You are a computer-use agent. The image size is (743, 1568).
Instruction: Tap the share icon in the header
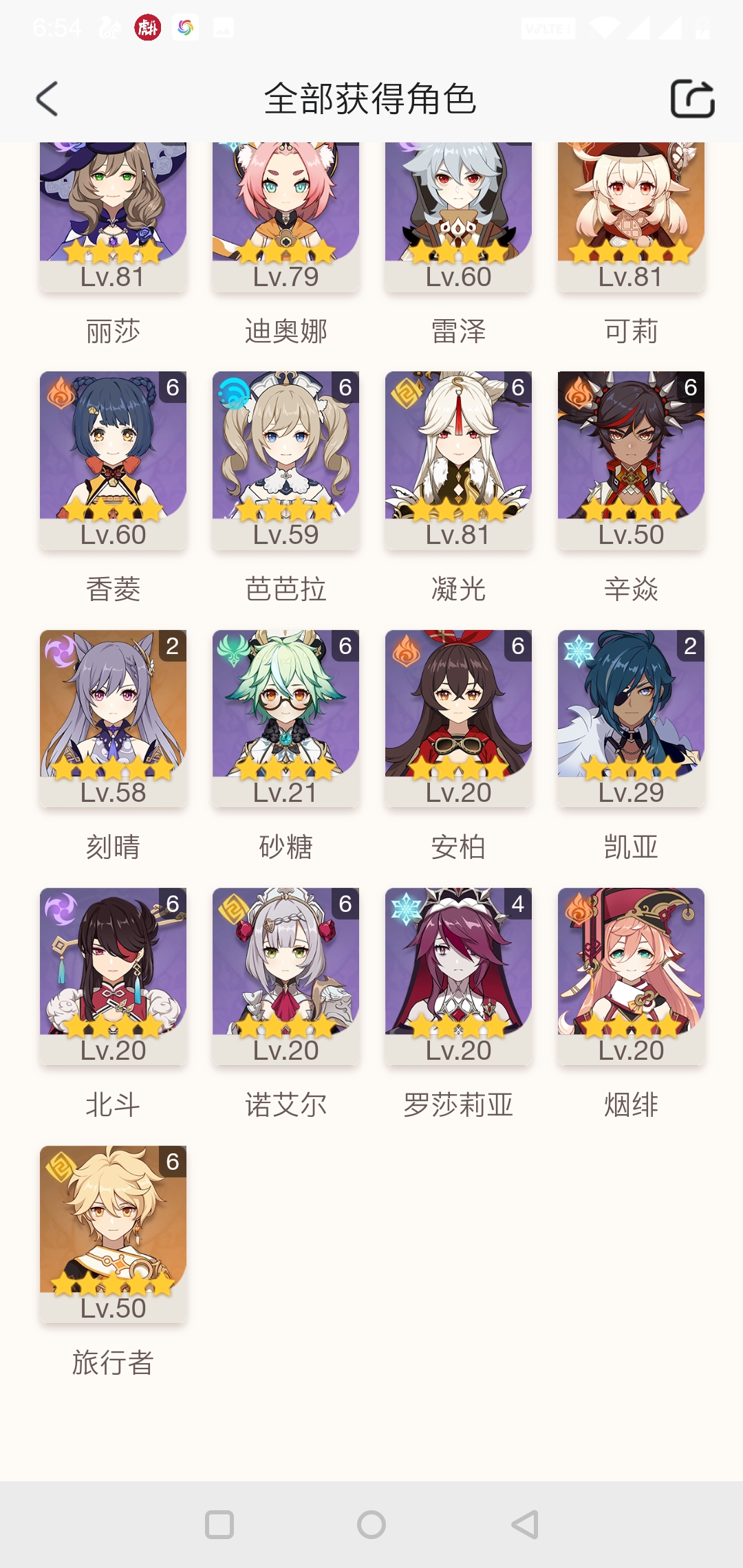(692, 99)
